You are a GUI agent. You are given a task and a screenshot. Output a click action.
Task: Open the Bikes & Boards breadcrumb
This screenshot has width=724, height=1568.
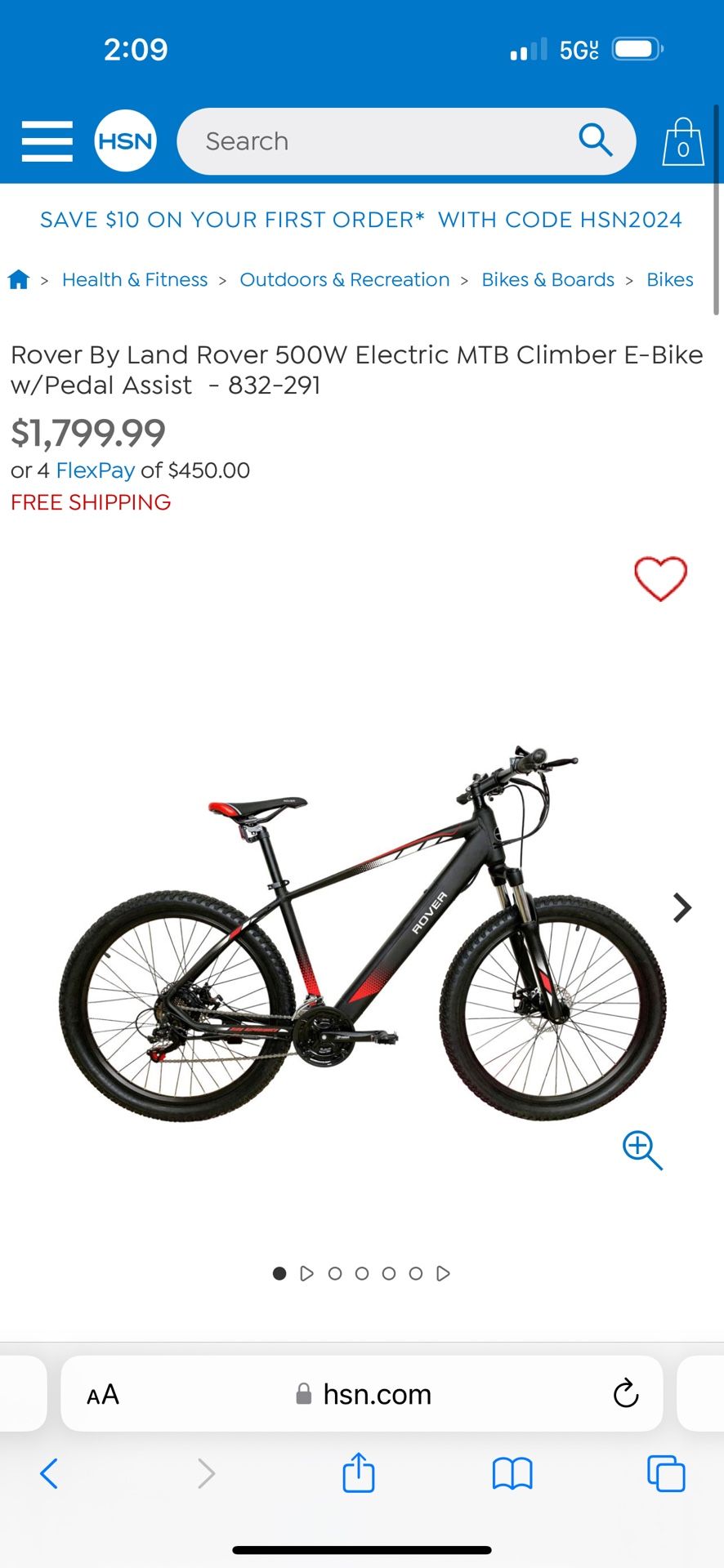pos(547,280)
